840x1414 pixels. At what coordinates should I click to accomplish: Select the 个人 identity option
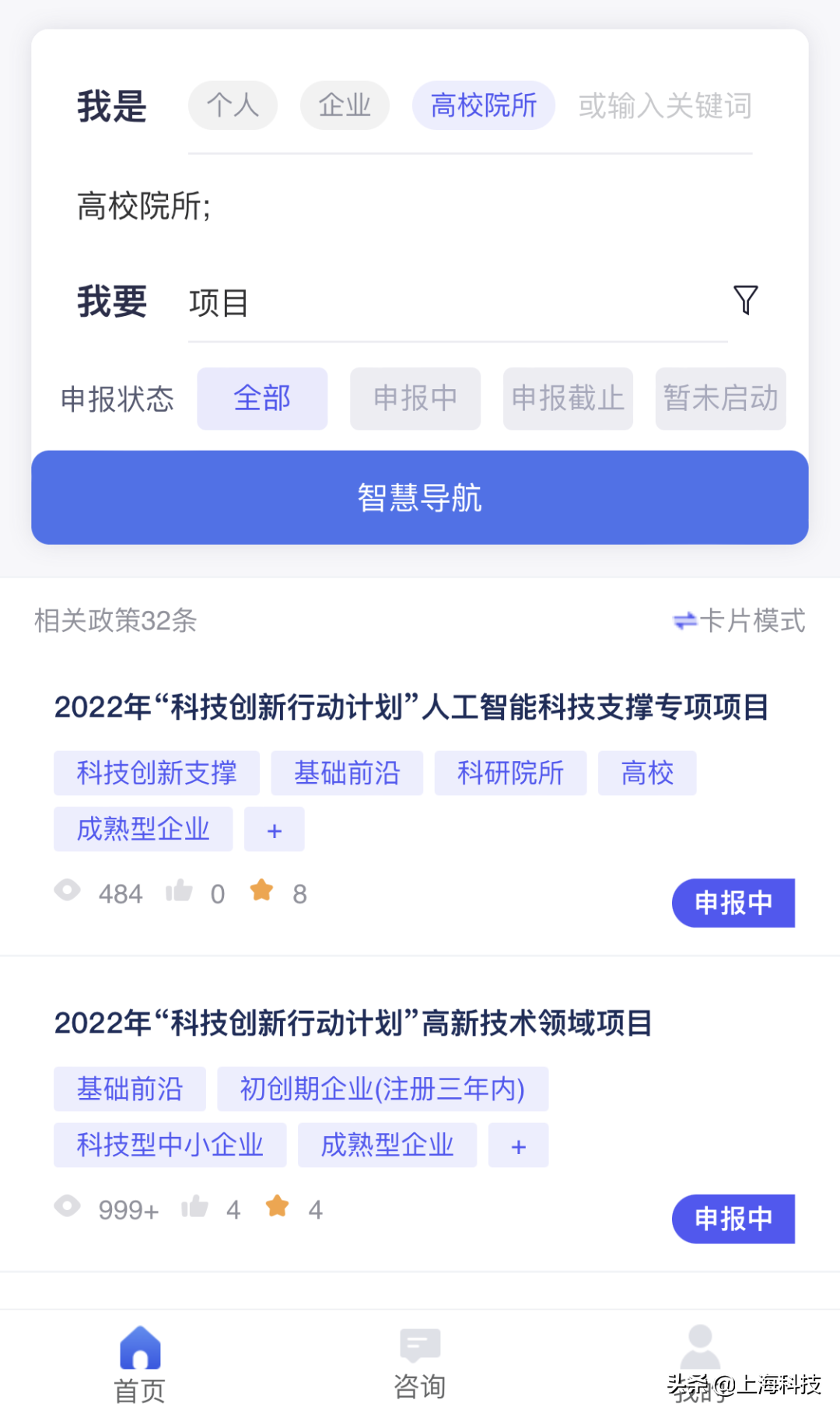pyautogui.click(x=233, y=106)
